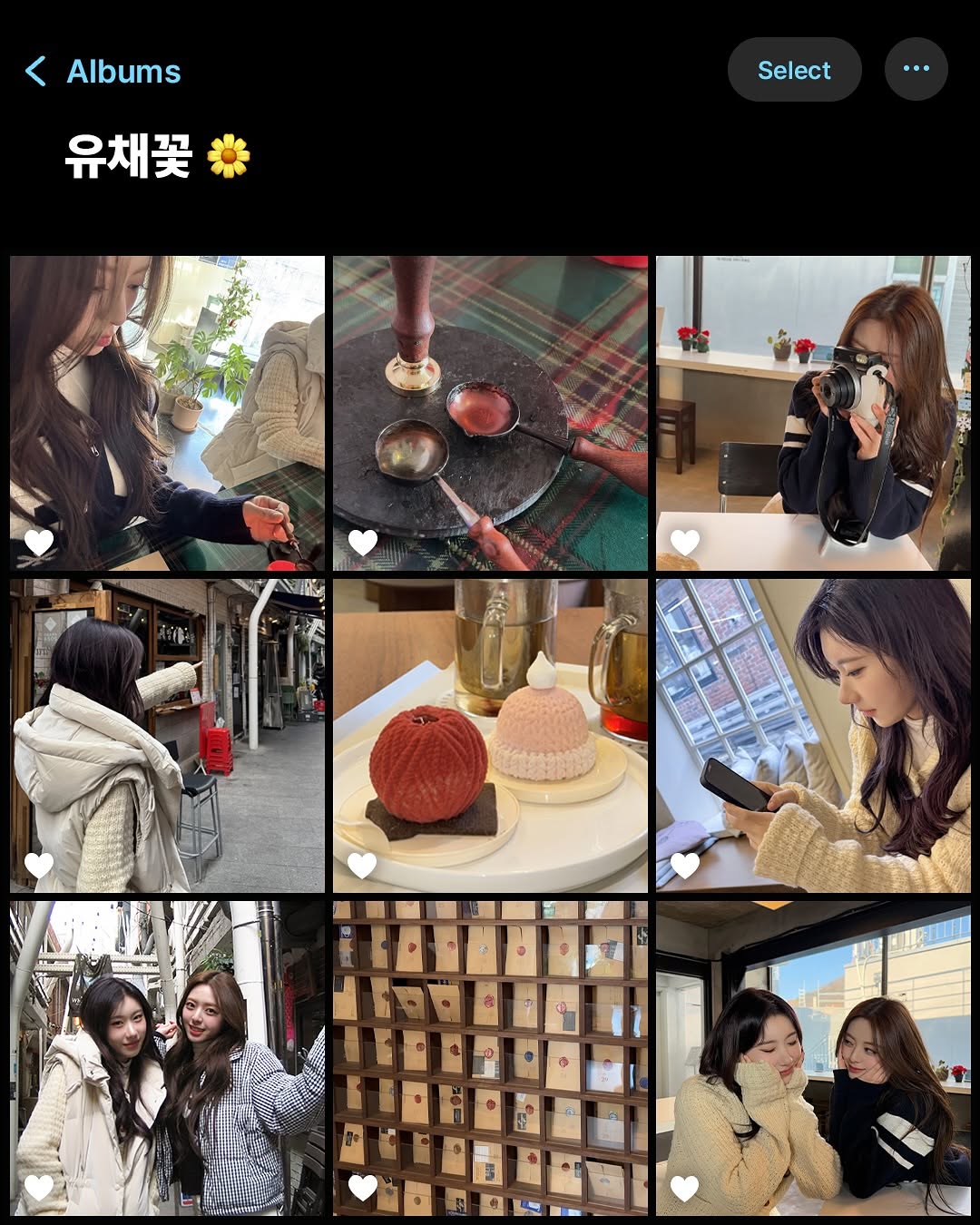
Task: Open photo of woman holding instant camera
Action: point(813,413)
